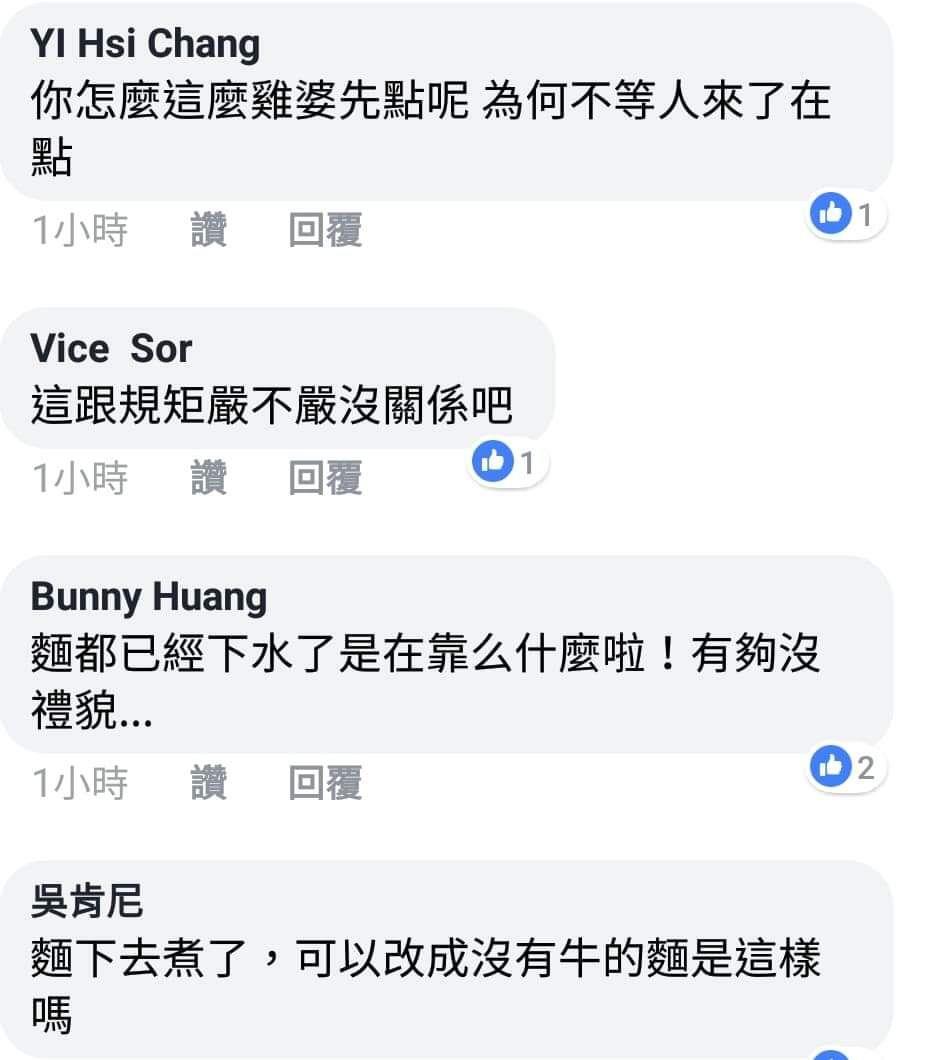926x1060 pixels.
Task: View reactions on Bunny Huang's comment
Action: 846,767
